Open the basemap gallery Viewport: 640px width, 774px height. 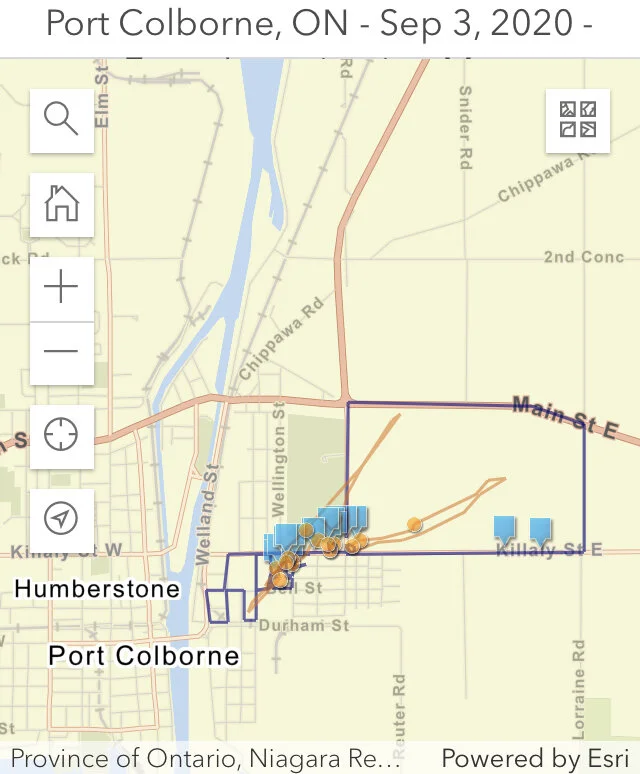click(578, 120)
